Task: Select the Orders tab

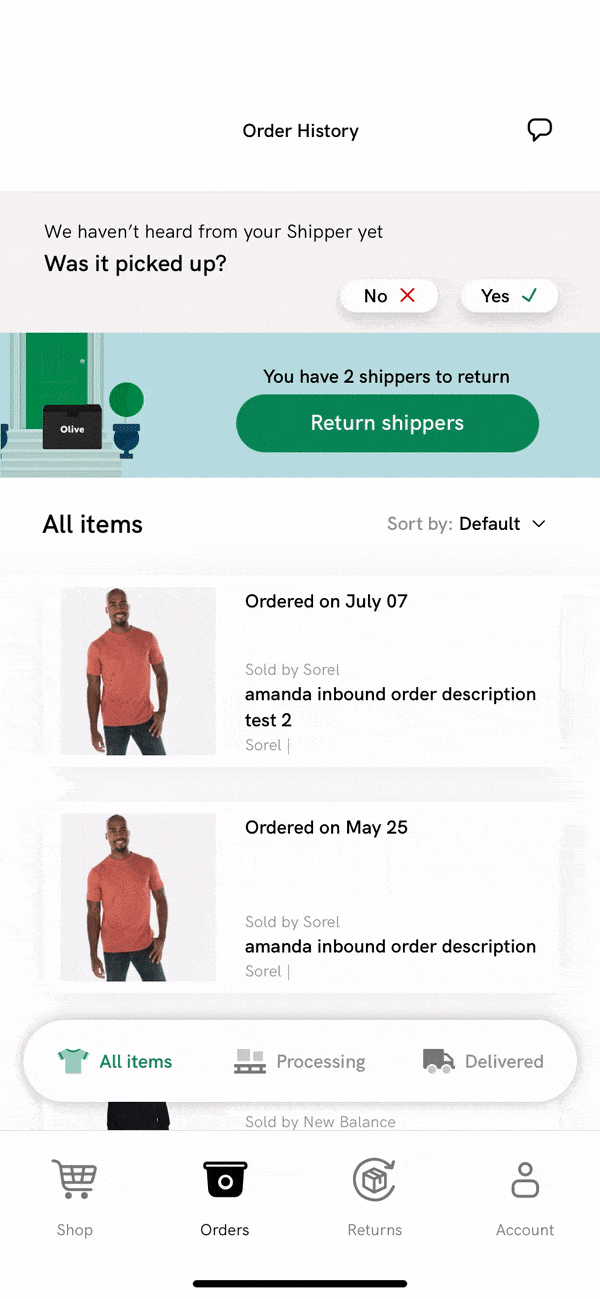Action: click(225, 1196)
